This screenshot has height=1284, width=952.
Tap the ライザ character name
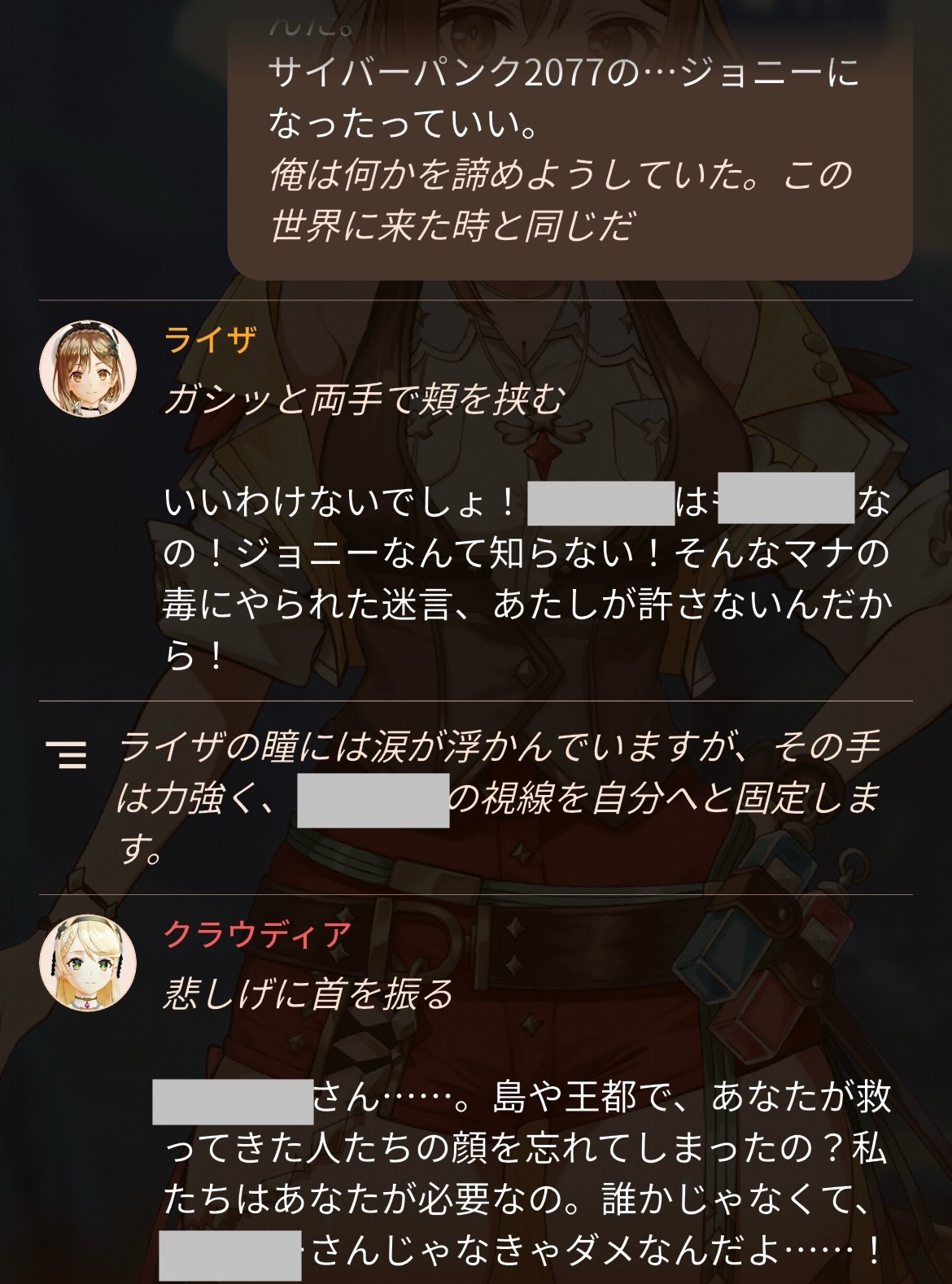tap(210, 339)
